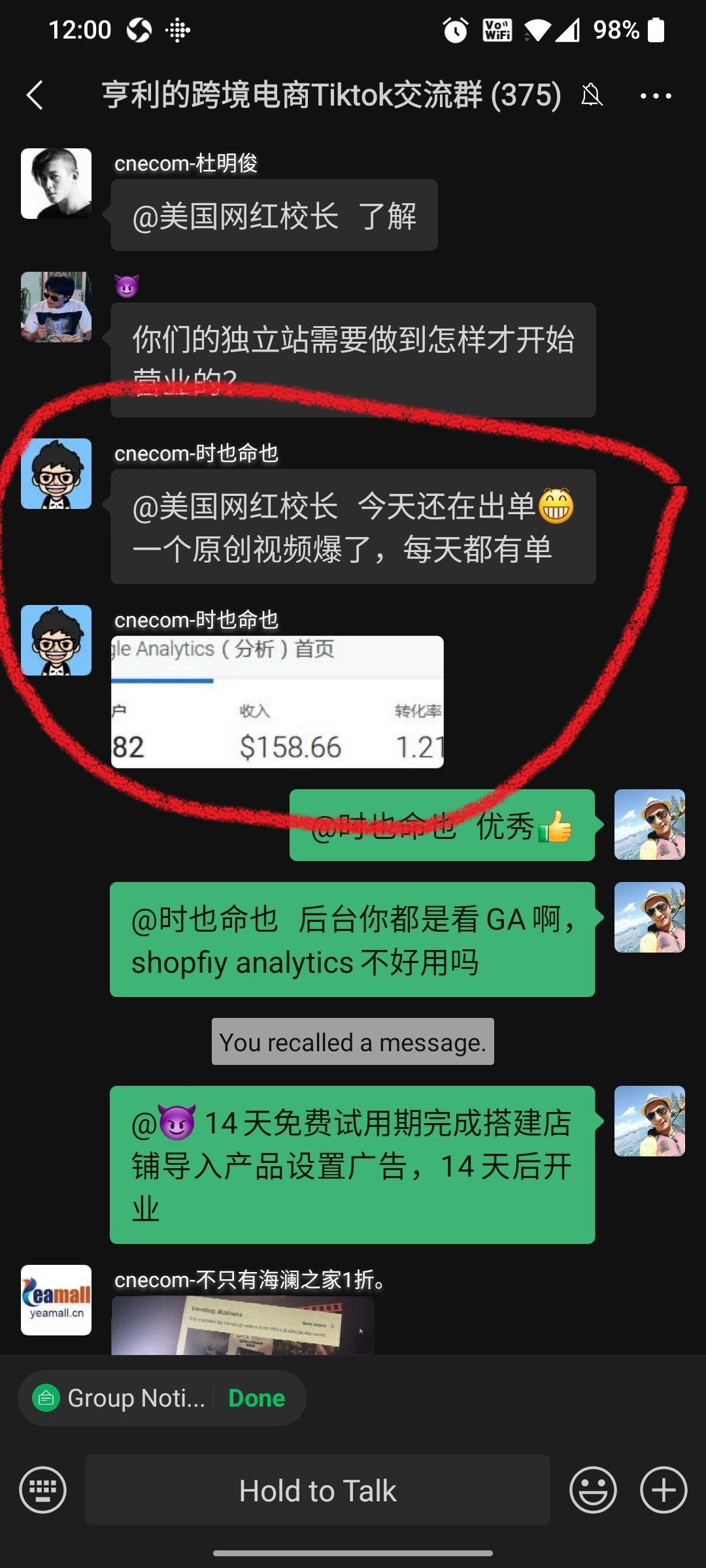This screenshot has width=706, height=1568.
Task: Open the Trending Business image from cnecom-不只有海澜之家1折
Action: pos(243,1325)
